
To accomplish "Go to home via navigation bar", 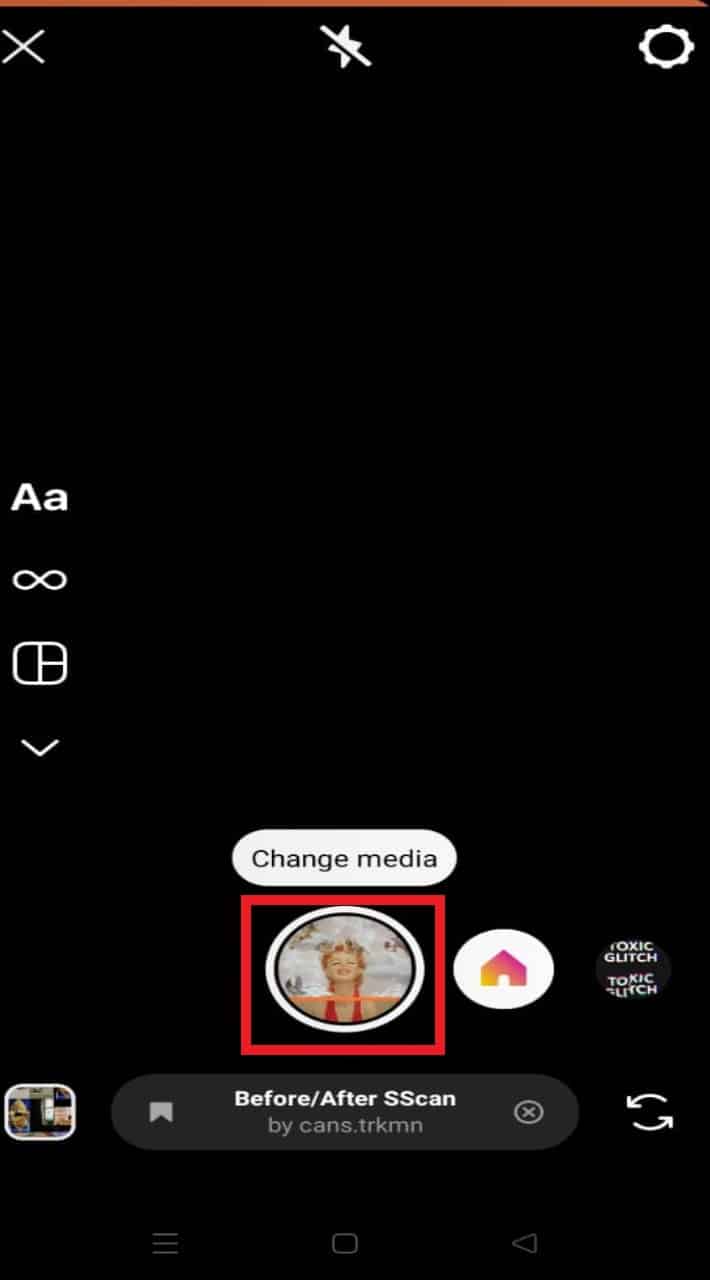I will pyautogui.click(x=345, y=1243).
